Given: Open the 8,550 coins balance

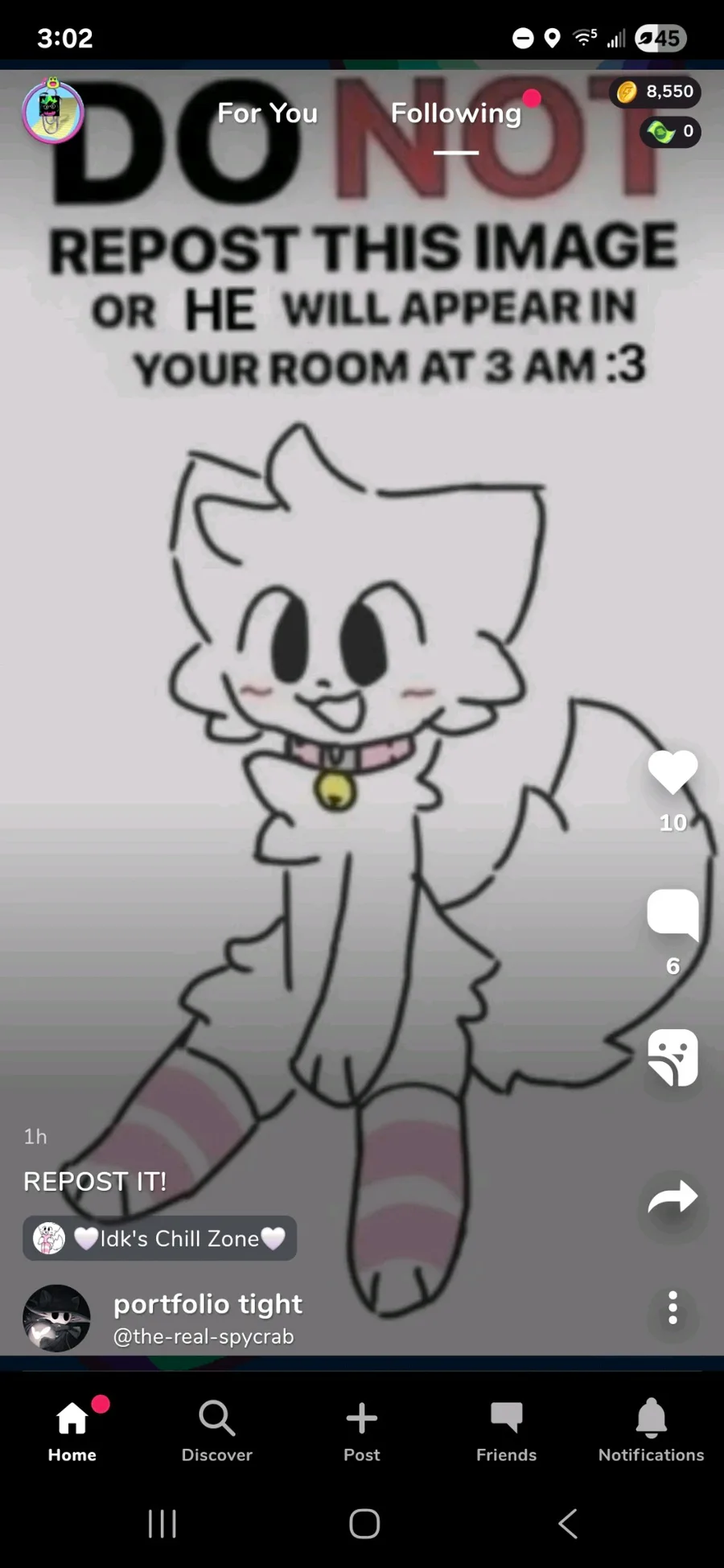Looking at the screenshot, I should [x=655, y=92].
